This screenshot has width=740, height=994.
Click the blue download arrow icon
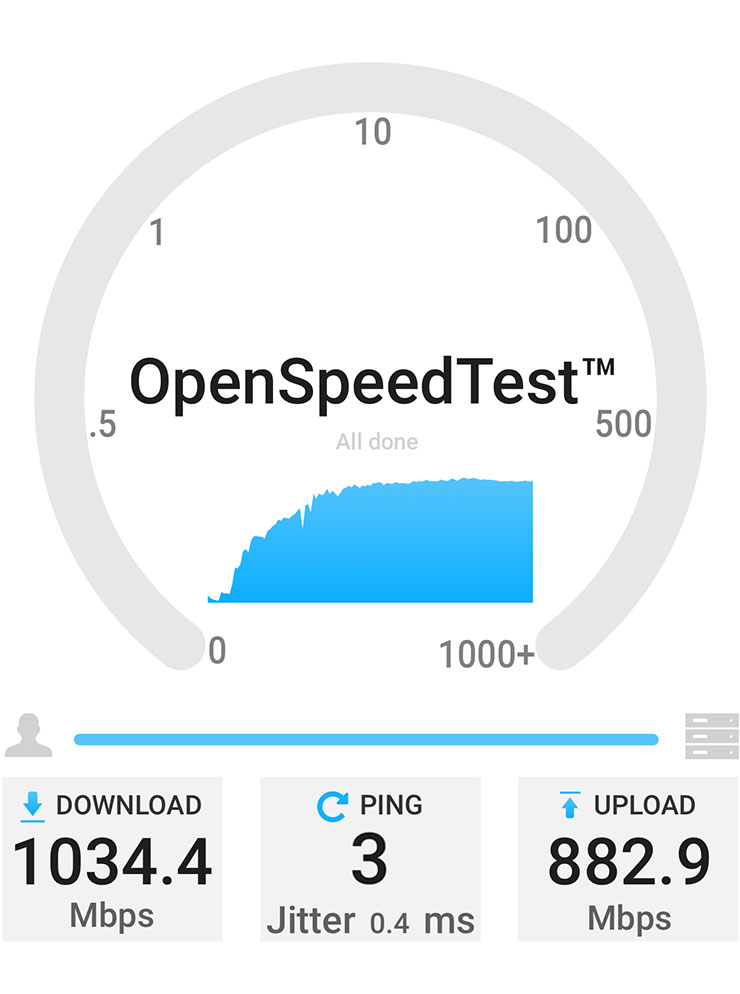[32, 804]
